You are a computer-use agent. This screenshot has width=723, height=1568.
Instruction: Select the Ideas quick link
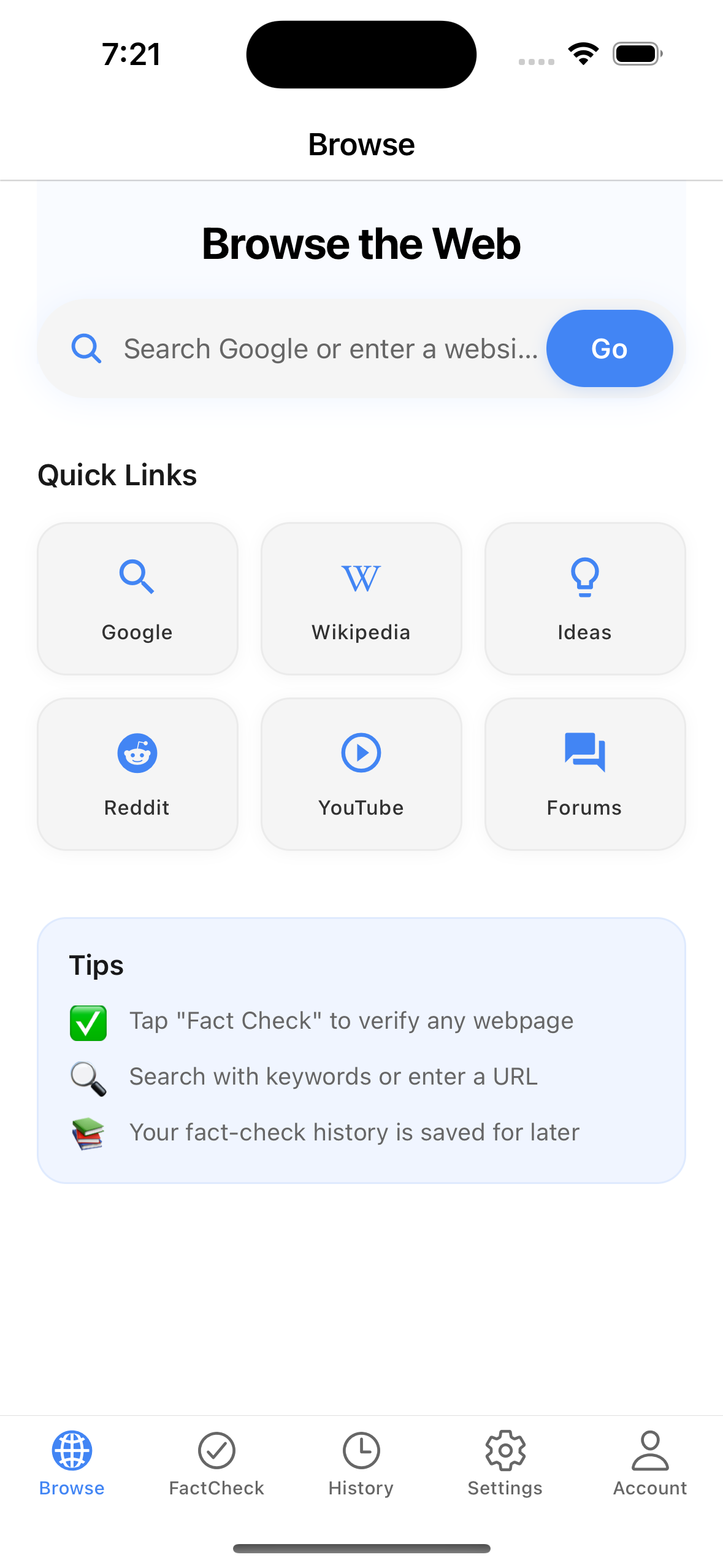tap(584, 599)
